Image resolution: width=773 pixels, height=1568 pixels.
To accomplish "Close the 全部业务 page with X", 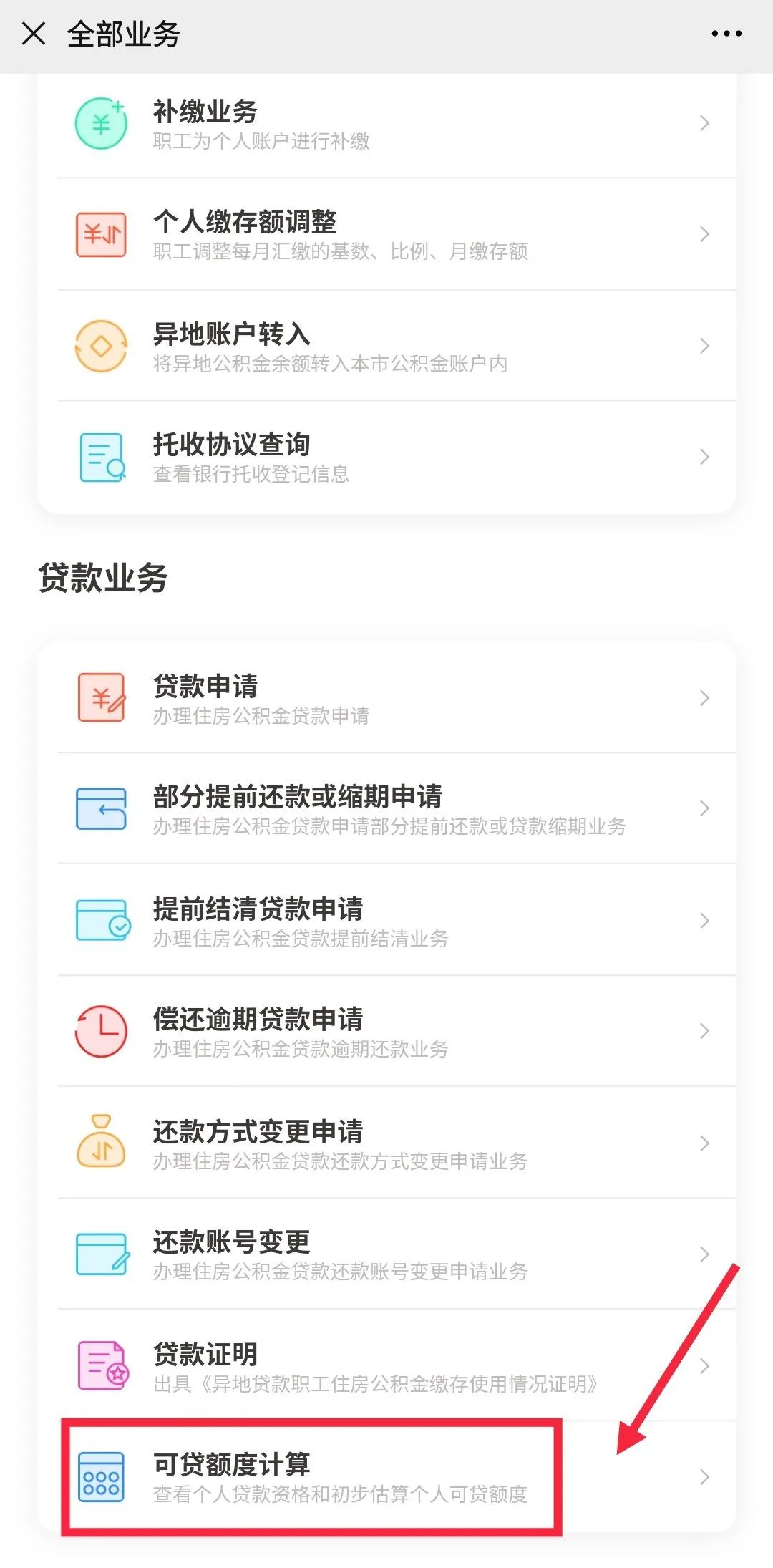I will 31,32.
